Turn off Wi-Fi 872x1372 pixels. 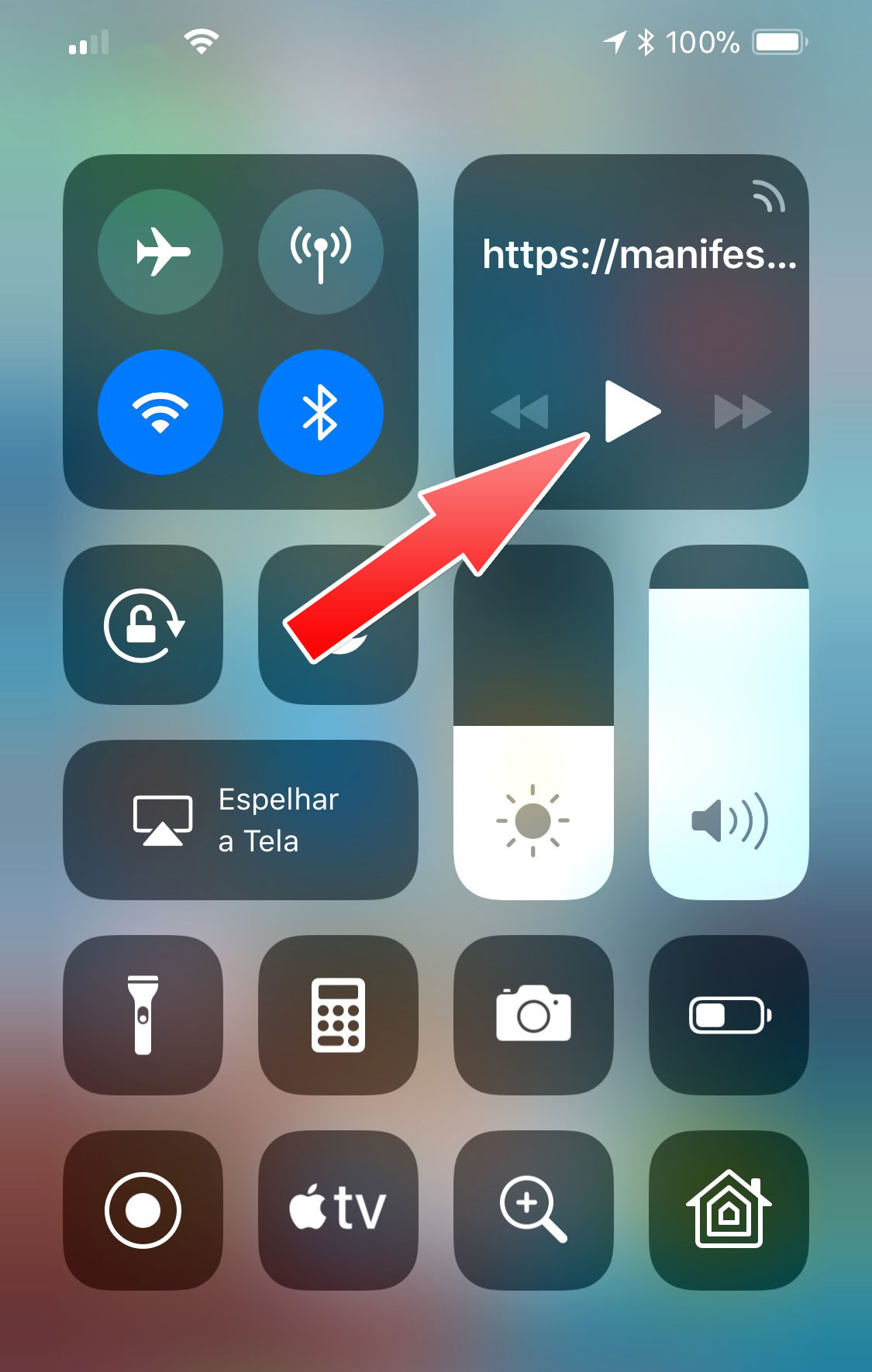(x=160, y=411)
